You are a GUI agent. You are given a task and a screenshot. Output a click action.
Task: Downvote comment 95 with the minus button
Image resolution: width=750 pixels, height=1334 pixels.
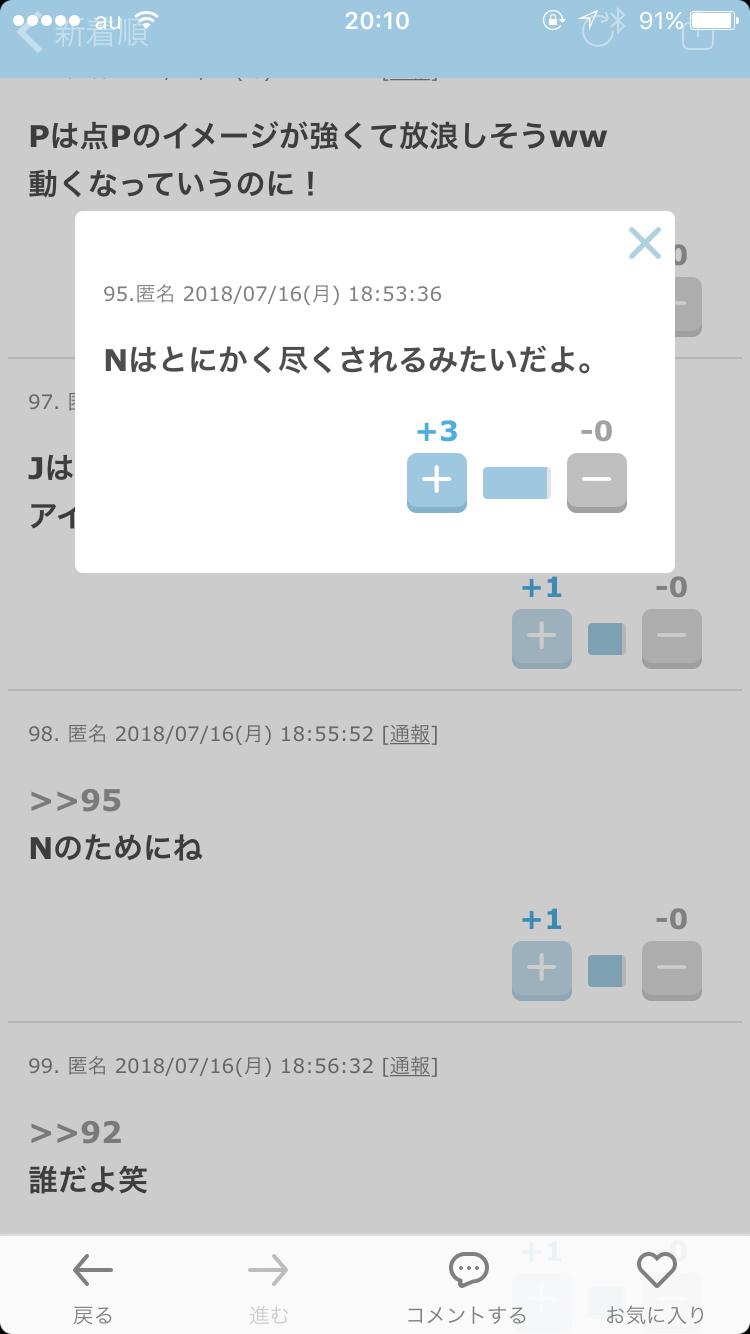click(x=597, y=482)
